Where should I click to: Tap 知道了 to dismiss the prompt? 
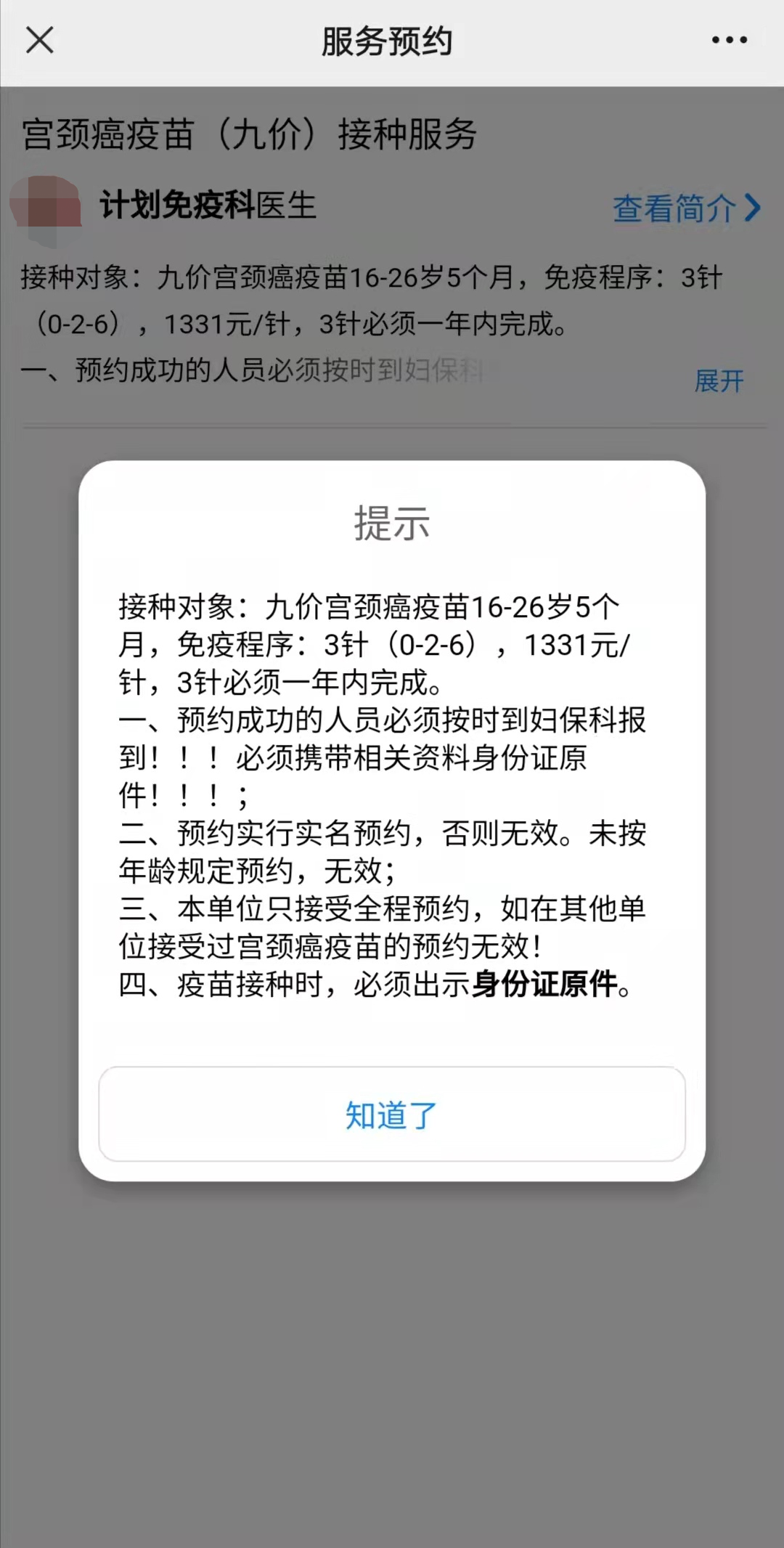click(392, 1115)
